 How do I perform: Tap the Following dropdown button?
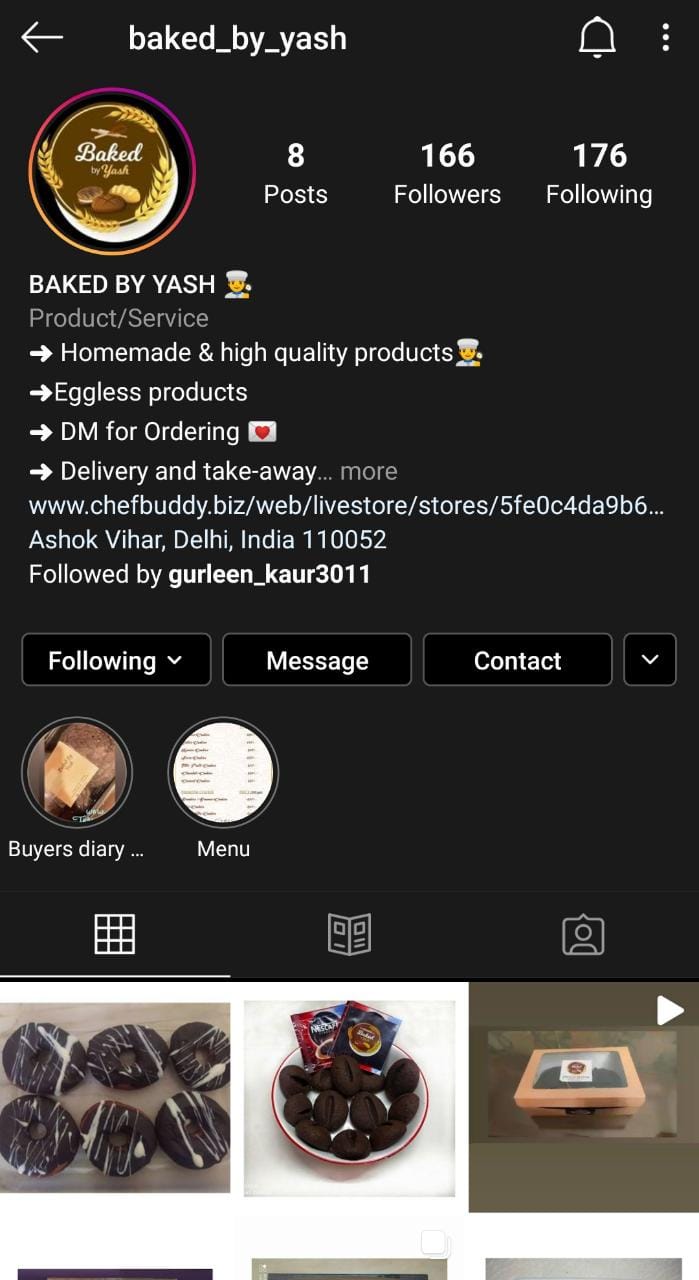click(x=116, y=660)
